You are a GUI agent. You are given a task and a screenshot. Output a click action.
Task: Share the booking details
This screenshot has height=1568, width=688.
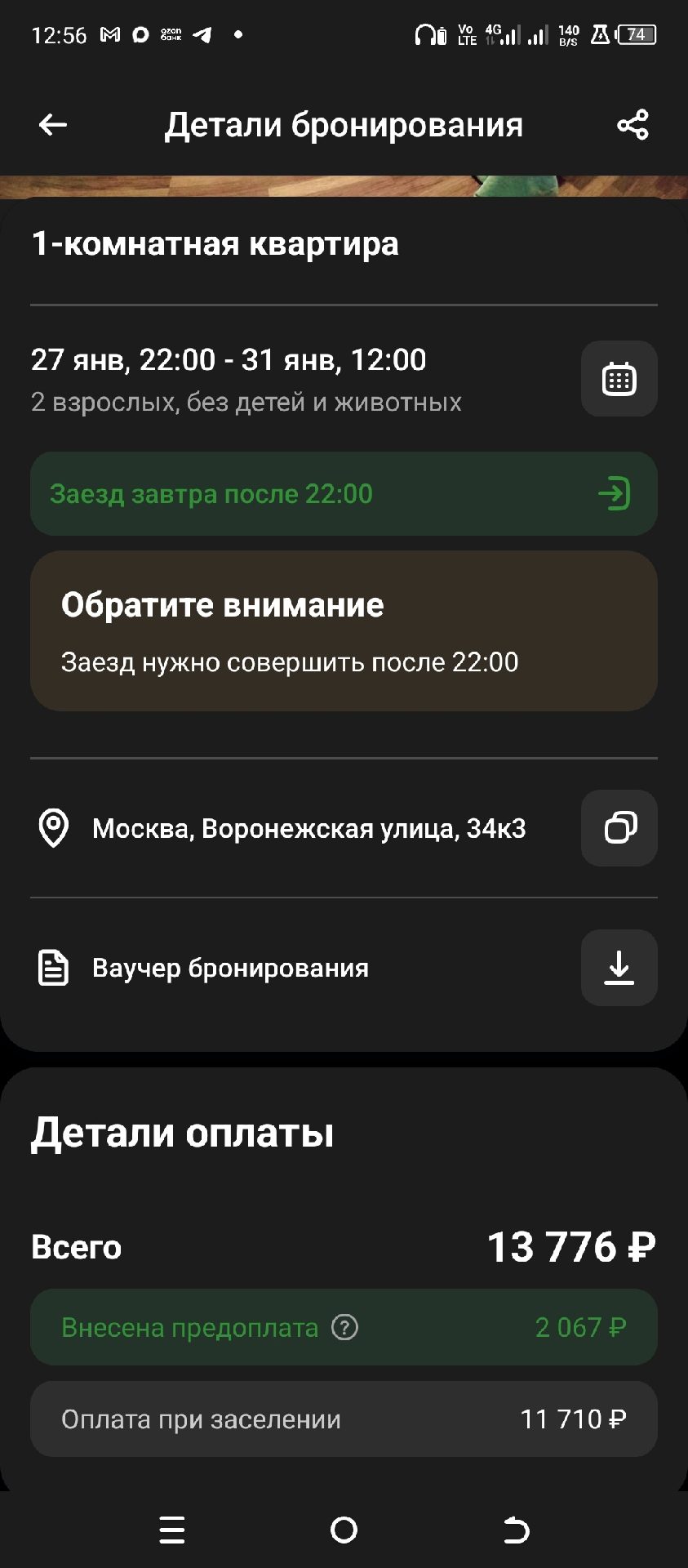633,125
